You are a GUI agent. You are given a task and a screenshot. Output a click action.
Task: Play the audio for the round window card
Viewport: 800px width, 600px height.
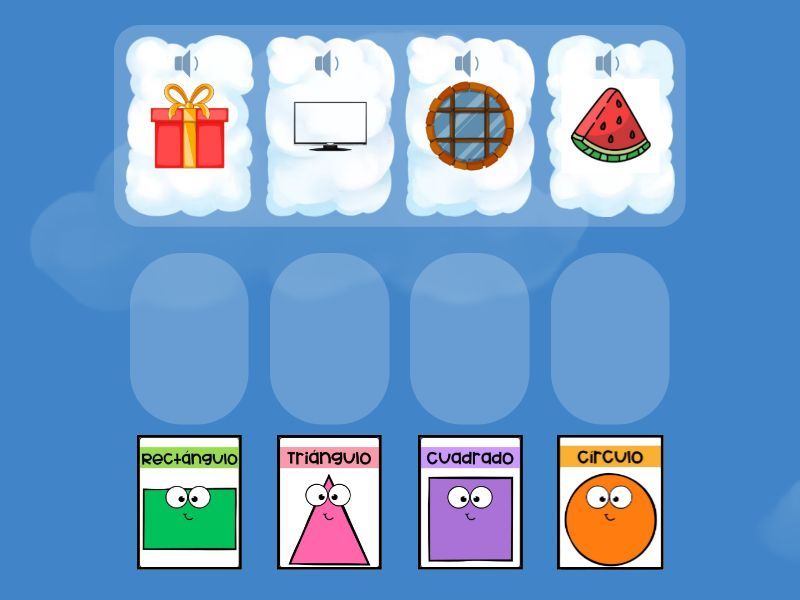[466, 64]
